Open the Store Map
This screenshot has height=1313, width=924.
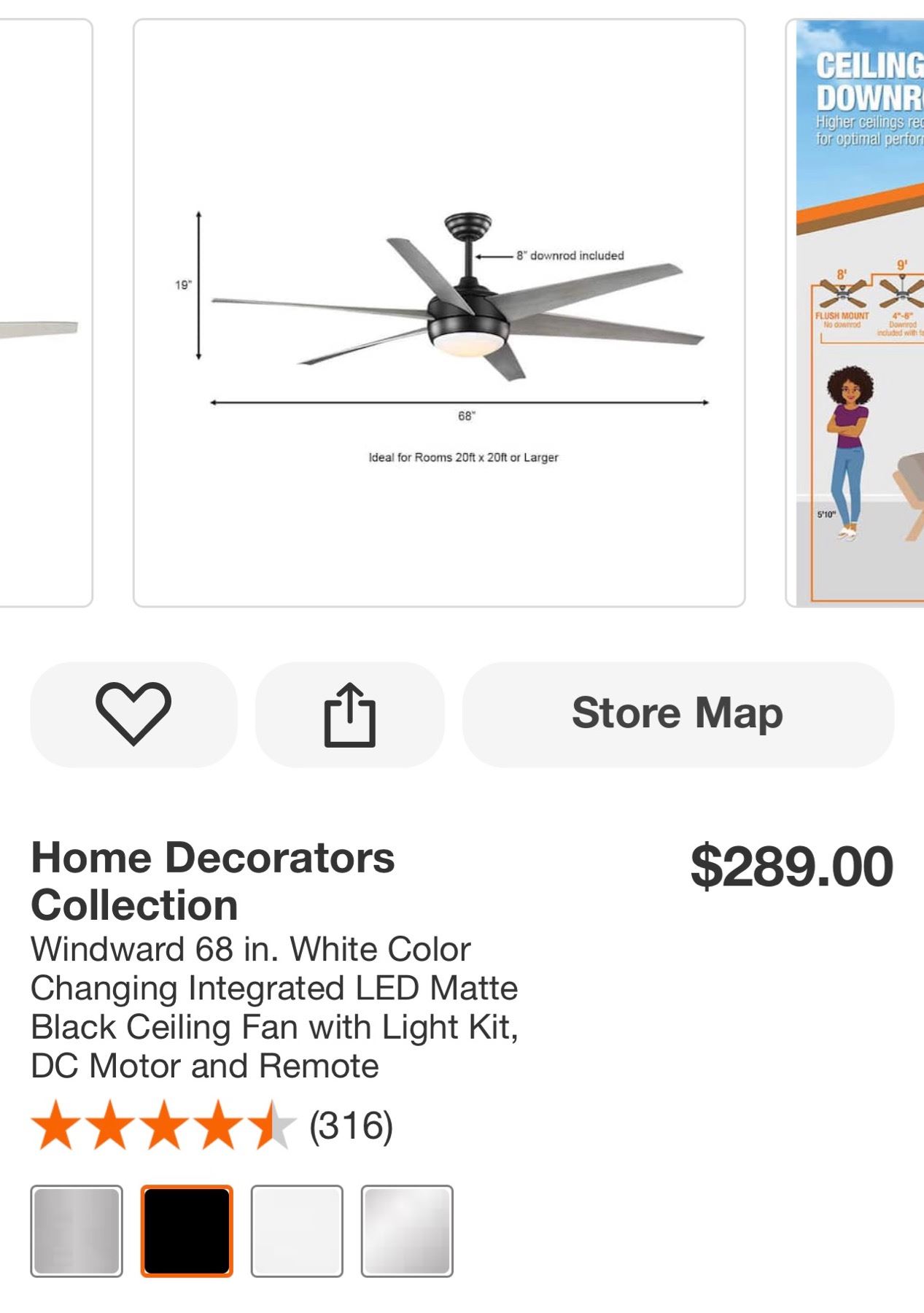[678, 714]
